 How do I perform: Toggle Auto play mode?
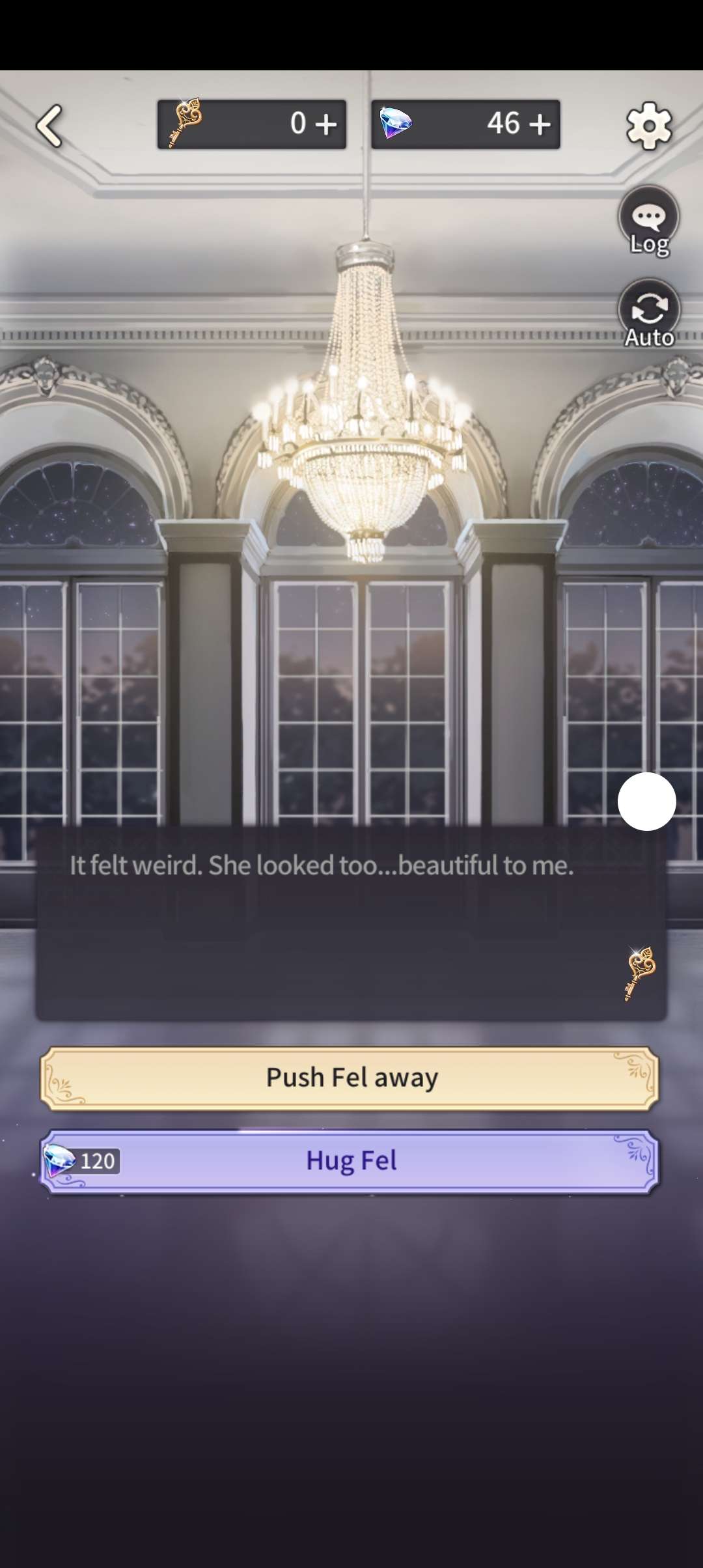[649, 314]
